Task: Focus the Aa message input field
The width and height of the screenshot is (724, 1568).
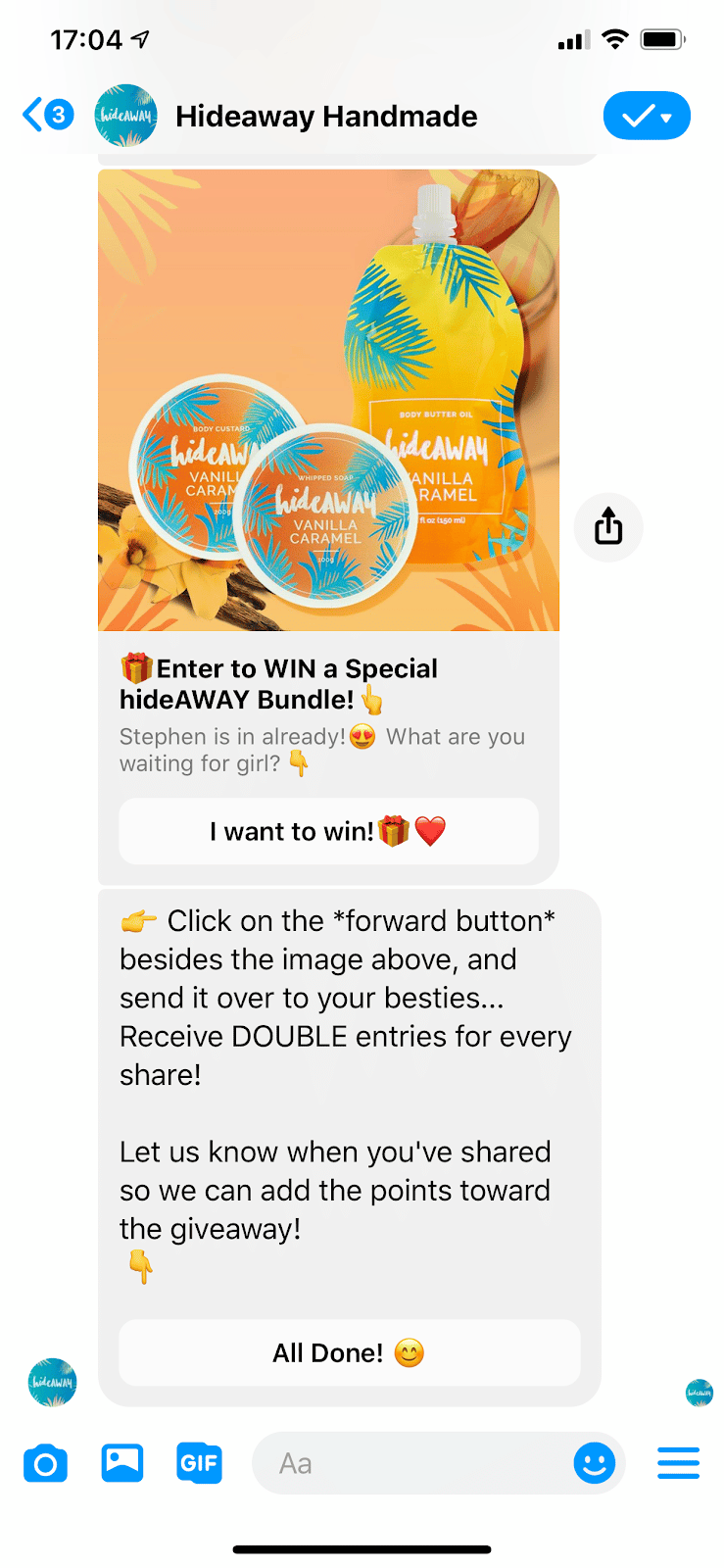Action: (x=411, y=1463)
